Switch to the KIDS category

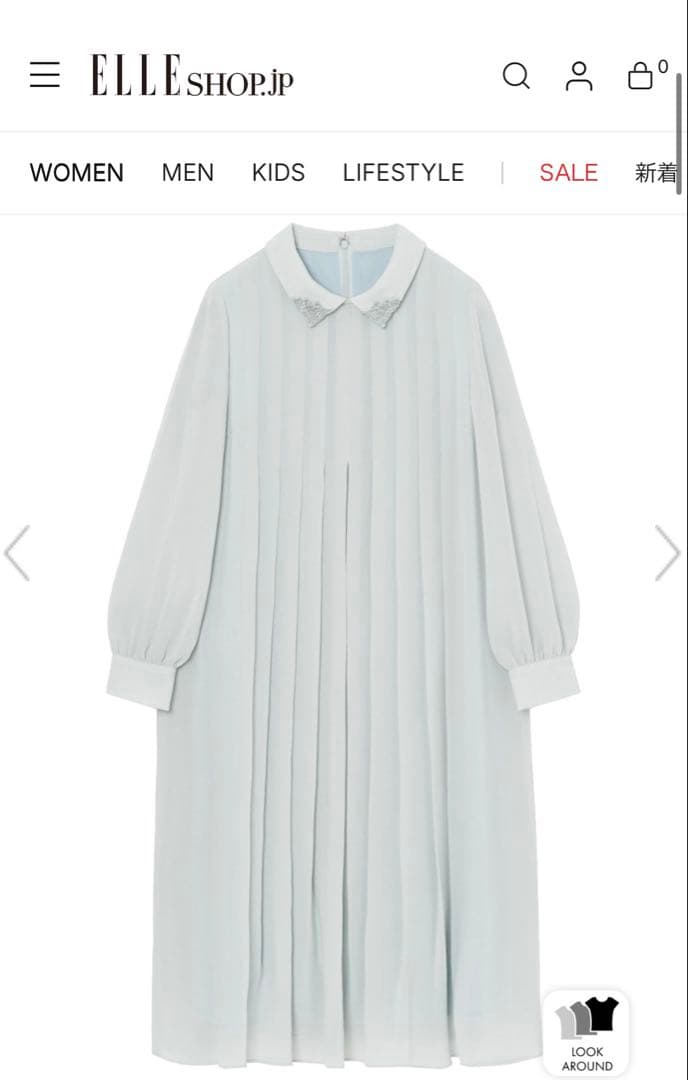(x=278, y=172)
